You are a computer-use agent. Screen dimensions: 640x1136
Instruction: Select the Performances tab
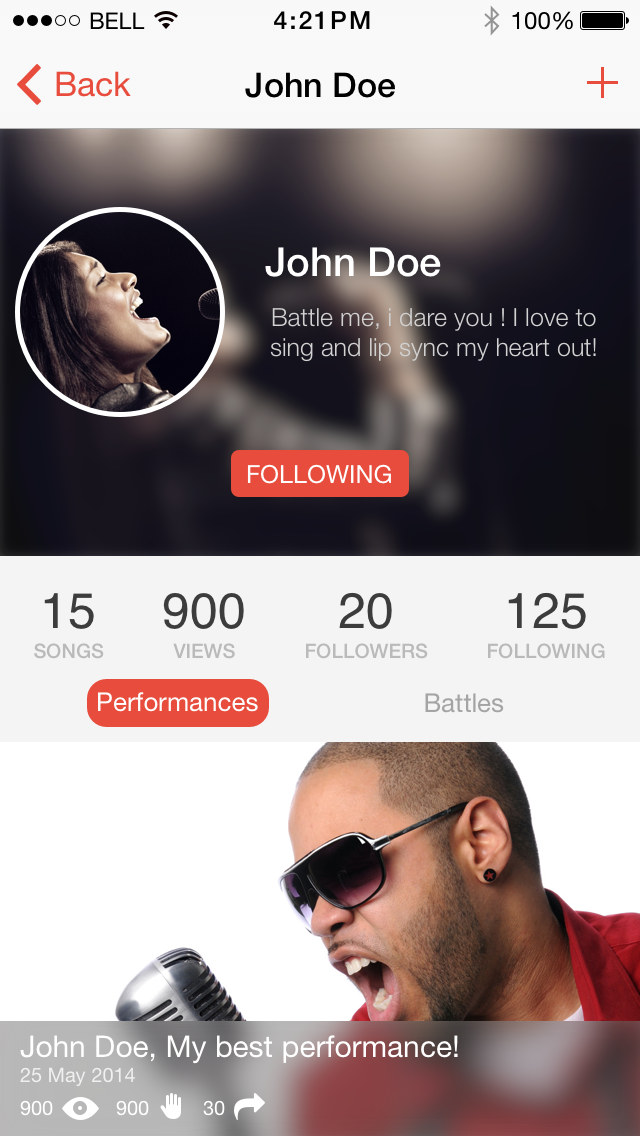point(178,703)
